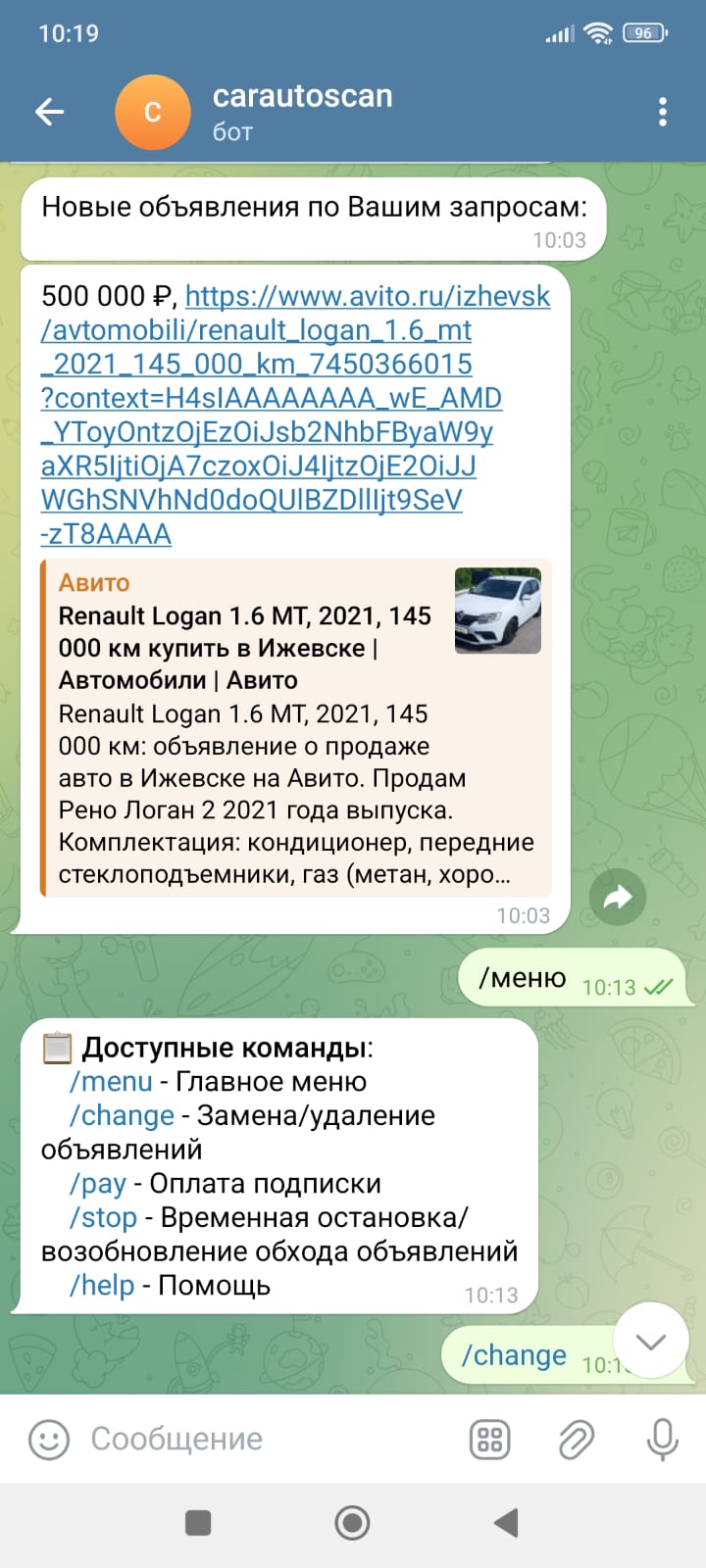Screen dimensions: 706x1568
Task: Attach a file with the paperclip
Action: coord(576,1439)
